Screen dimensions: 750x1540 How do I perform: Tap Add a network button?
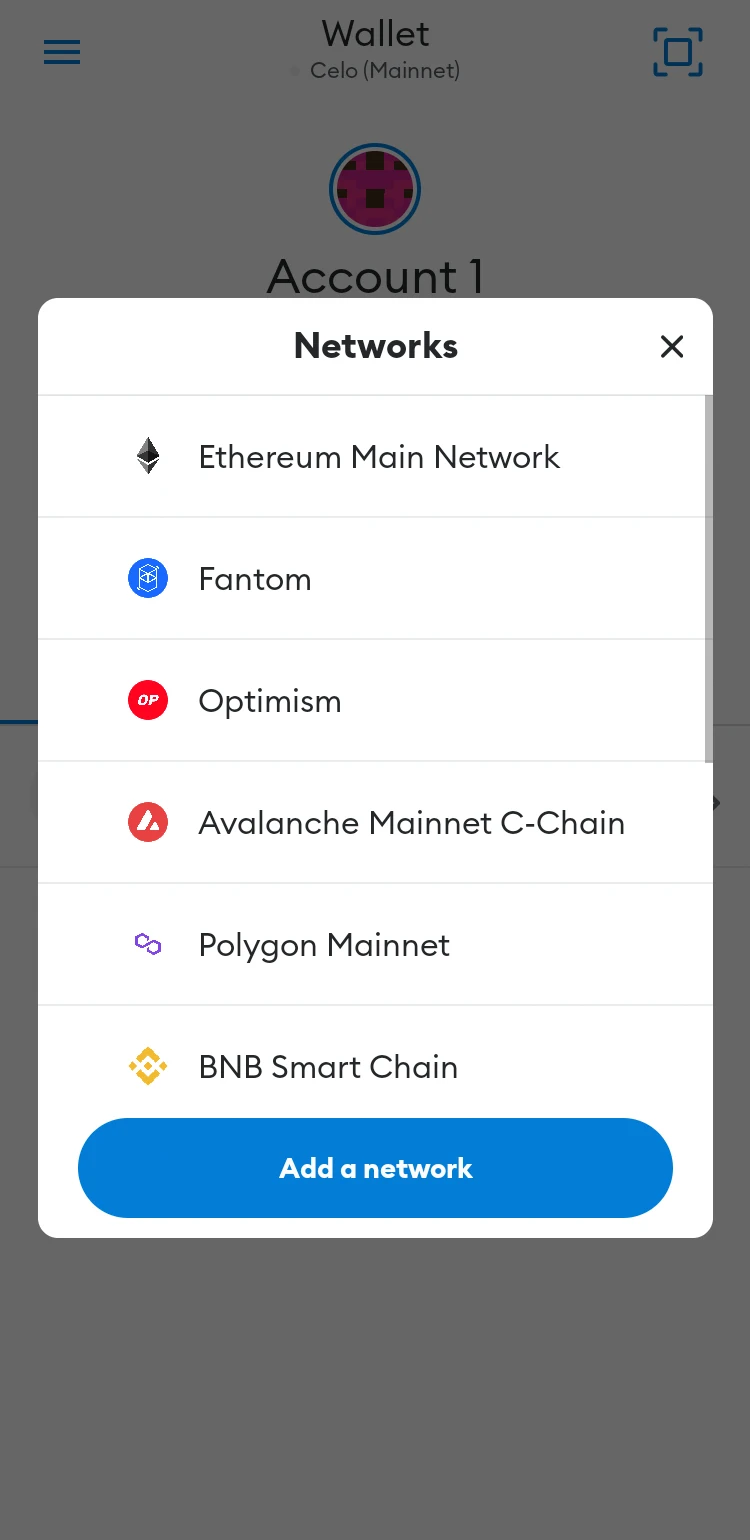coord(375,1168)
